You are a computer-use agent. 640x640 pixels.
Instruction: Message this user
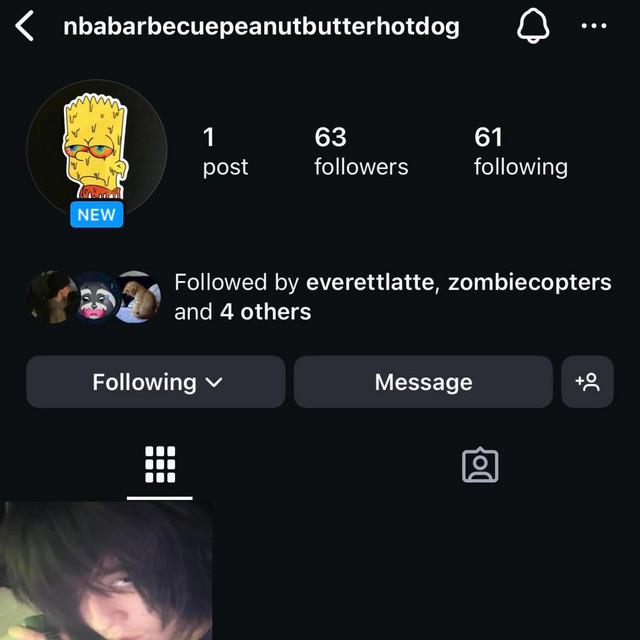[x=423, y=382]
